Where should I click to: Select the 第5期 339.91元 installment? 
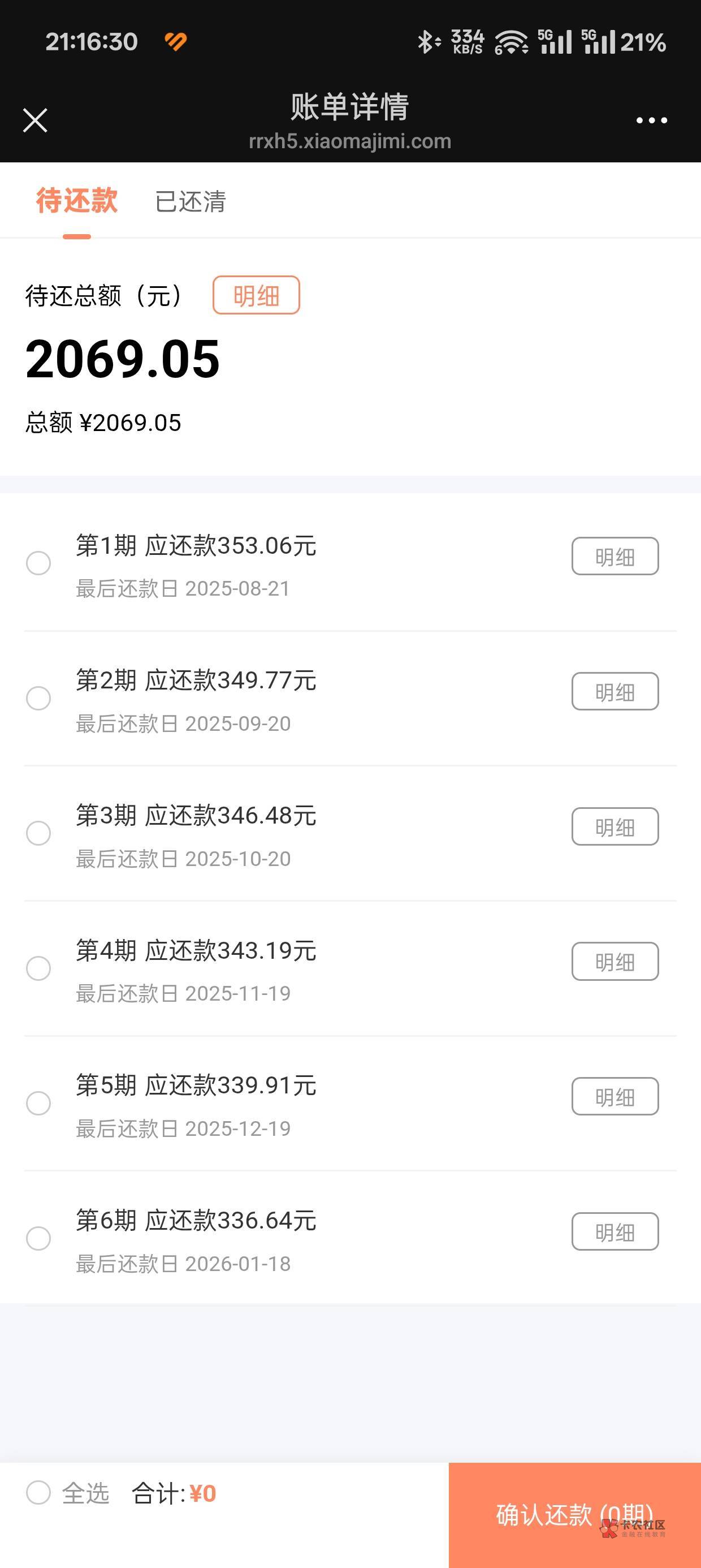tap(38, 1103)
